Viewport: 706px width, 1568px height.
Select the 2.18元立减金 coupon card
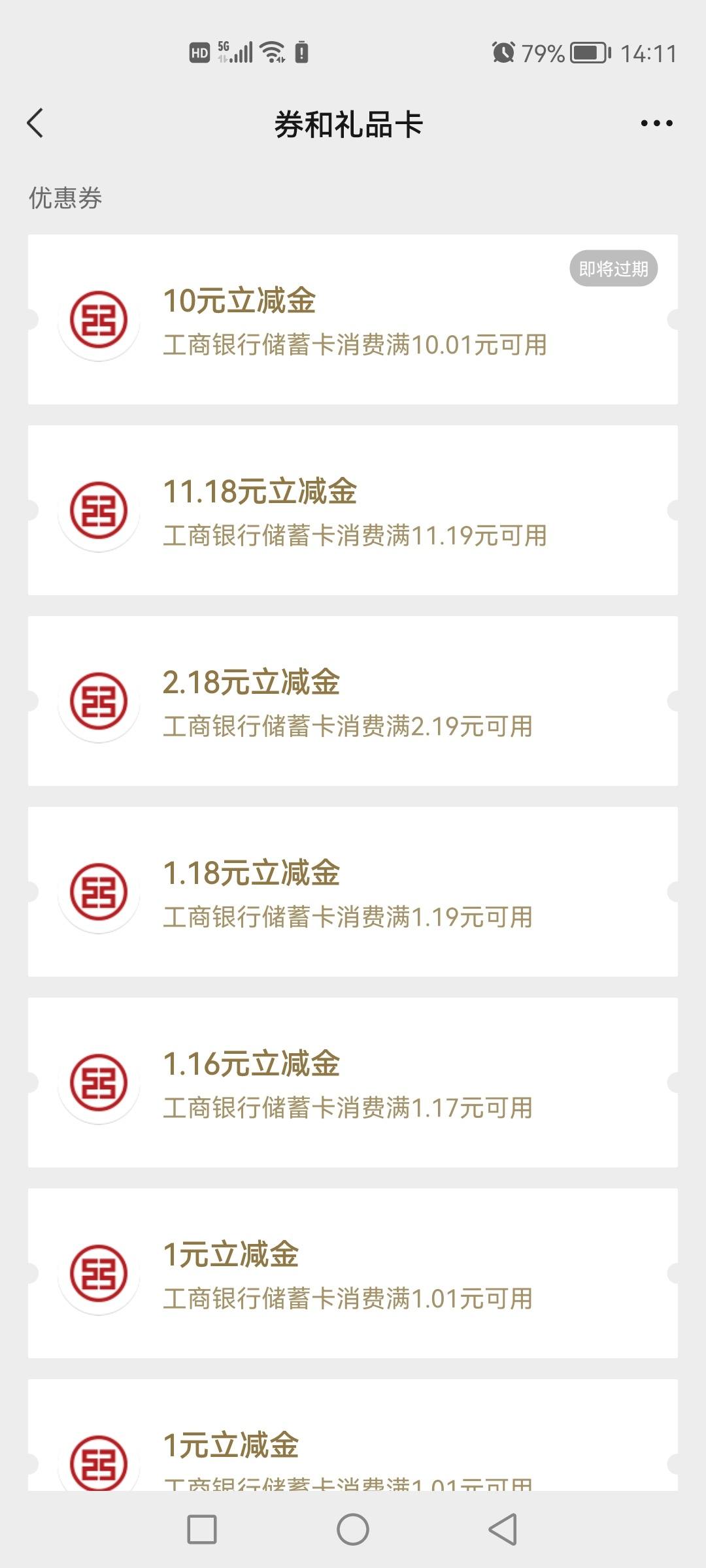[x=353, y=701]
